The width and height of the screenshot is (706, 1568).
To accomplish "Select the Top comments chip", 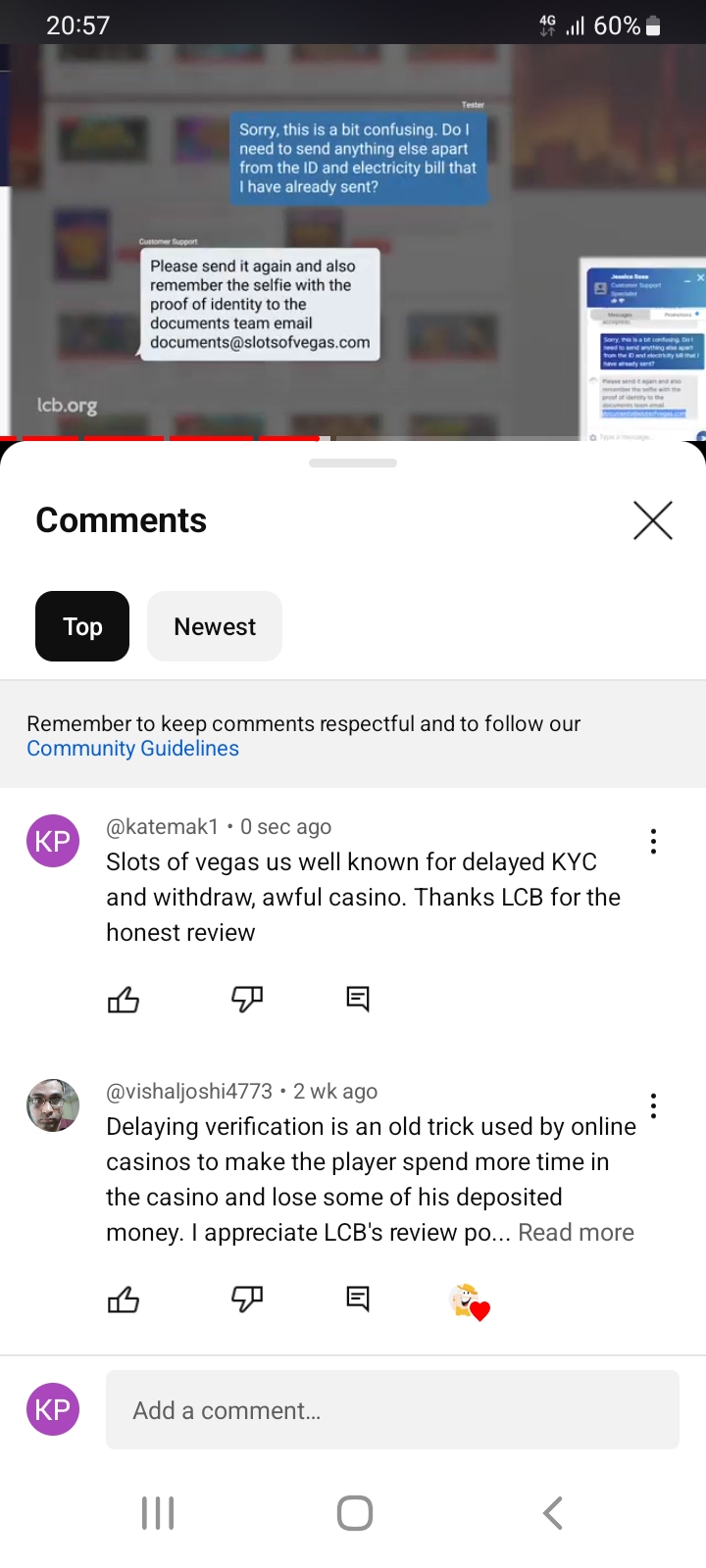I will [82, 626].
